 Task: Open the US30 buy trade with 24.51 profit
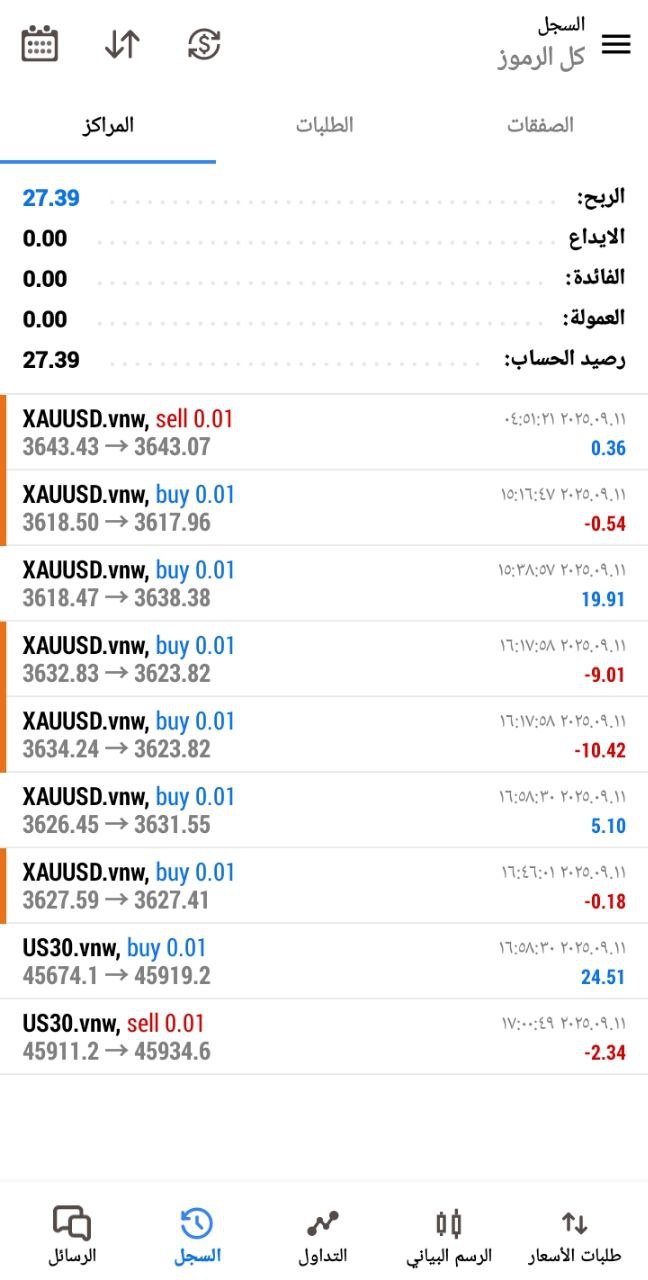click(x=324, y=961)
